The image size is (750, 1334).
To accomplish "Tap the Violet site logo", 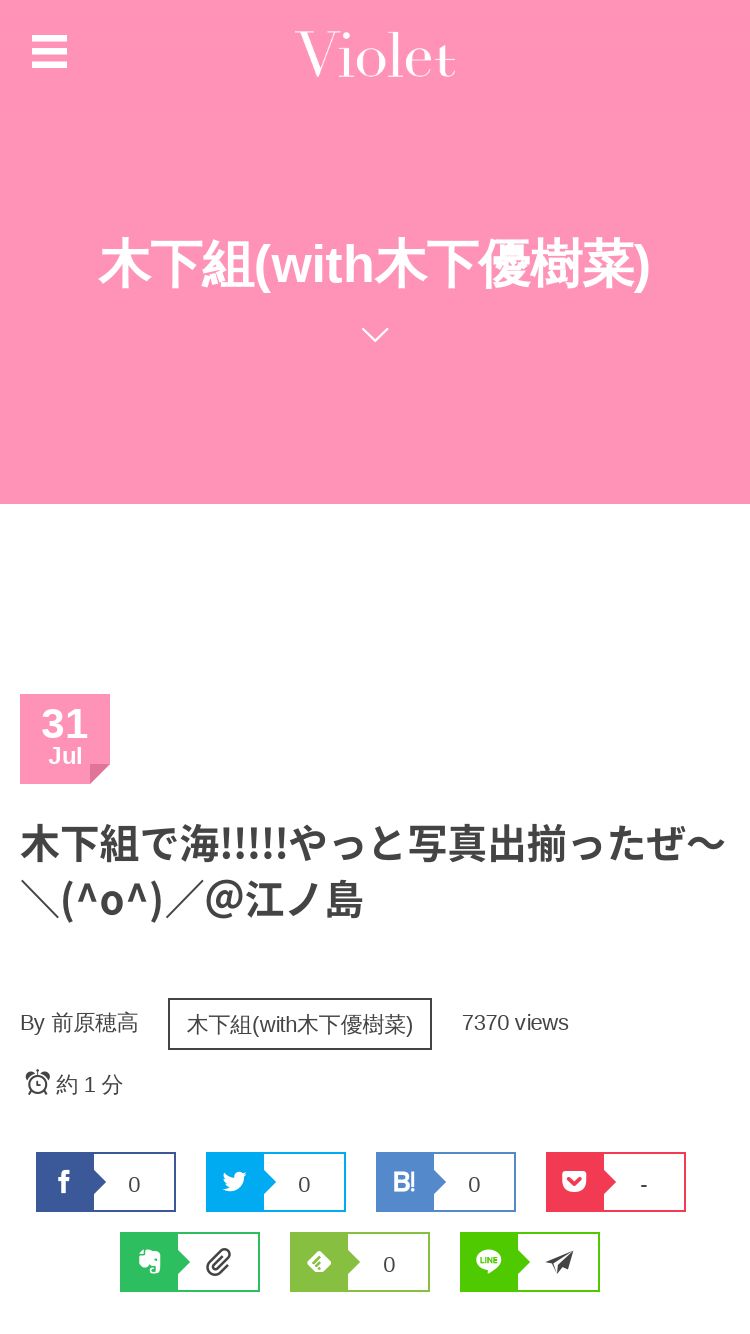I will 375,55.
